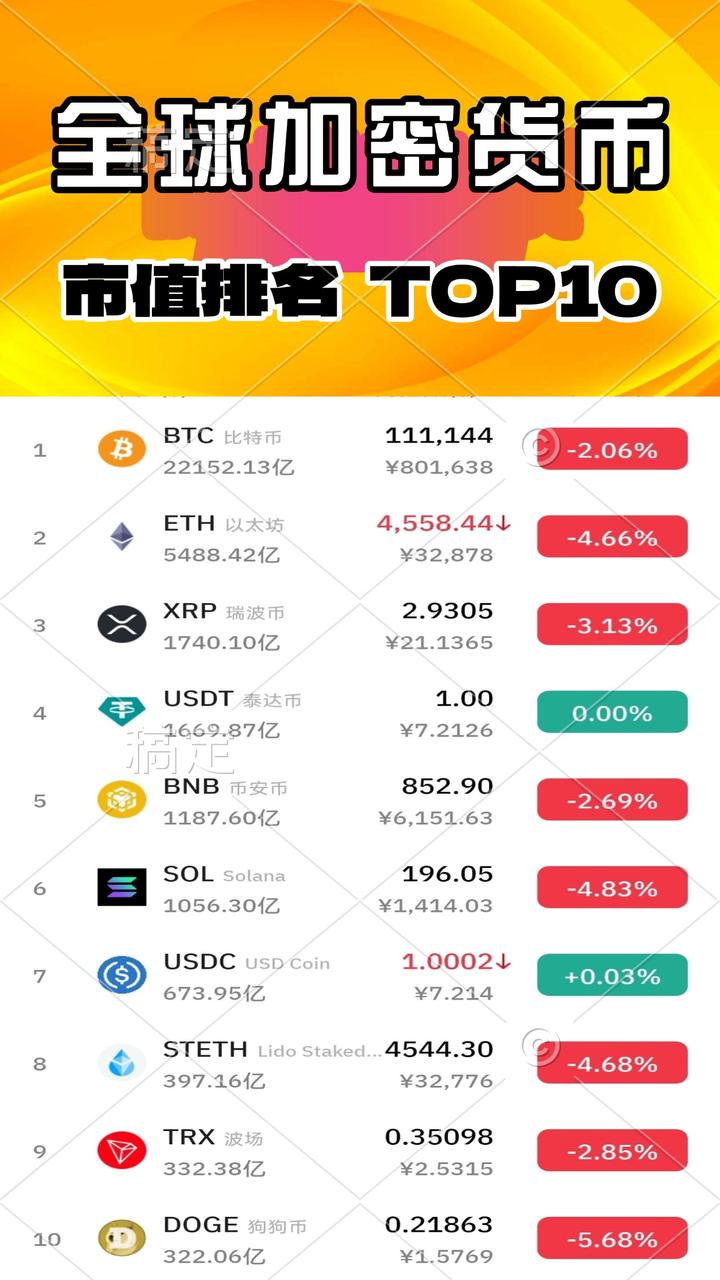Select the ETH Ethereum diamond icon

[x=121, y=537]
